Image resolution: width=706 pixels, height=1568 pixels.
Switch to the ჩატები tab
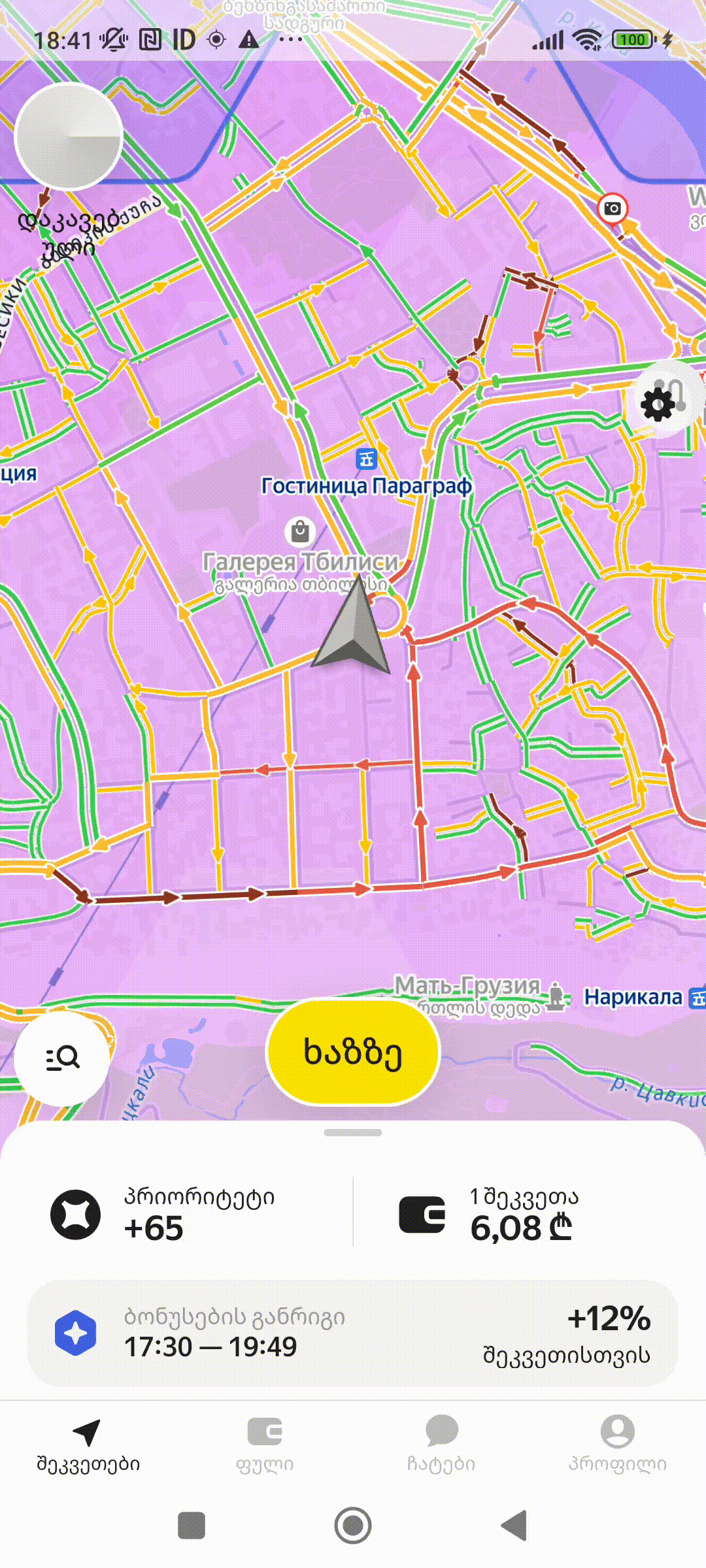coord(441,1445)
